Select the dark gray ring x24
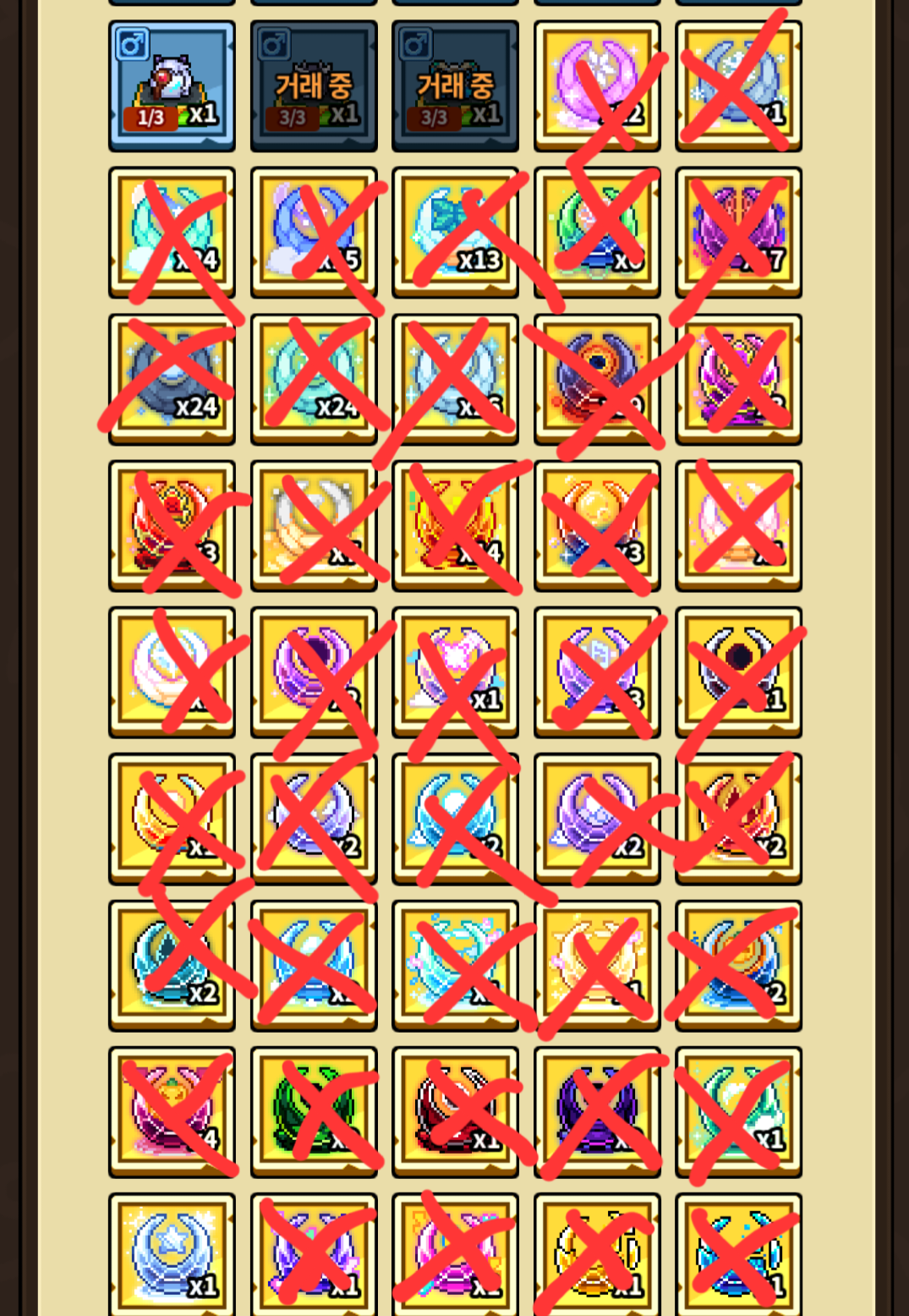 (172, 379)
